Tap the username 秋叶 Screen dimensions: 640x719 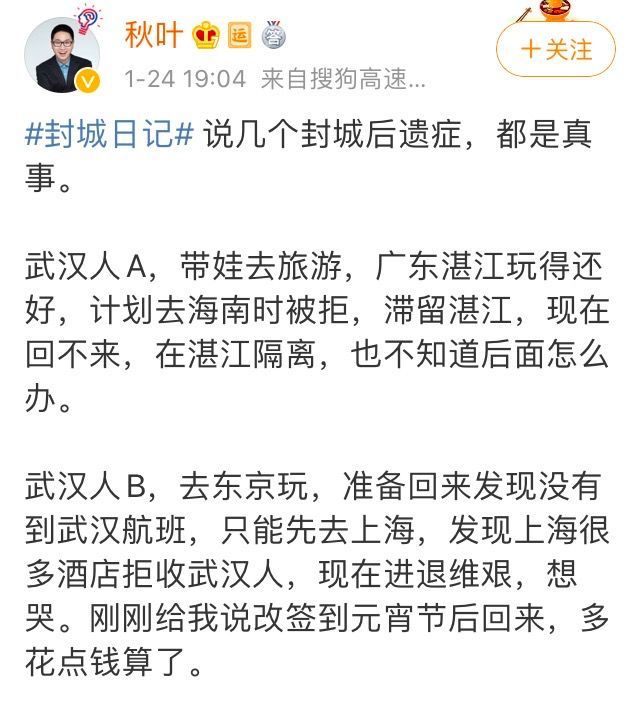pyautogui.click(x=154, y=35)
